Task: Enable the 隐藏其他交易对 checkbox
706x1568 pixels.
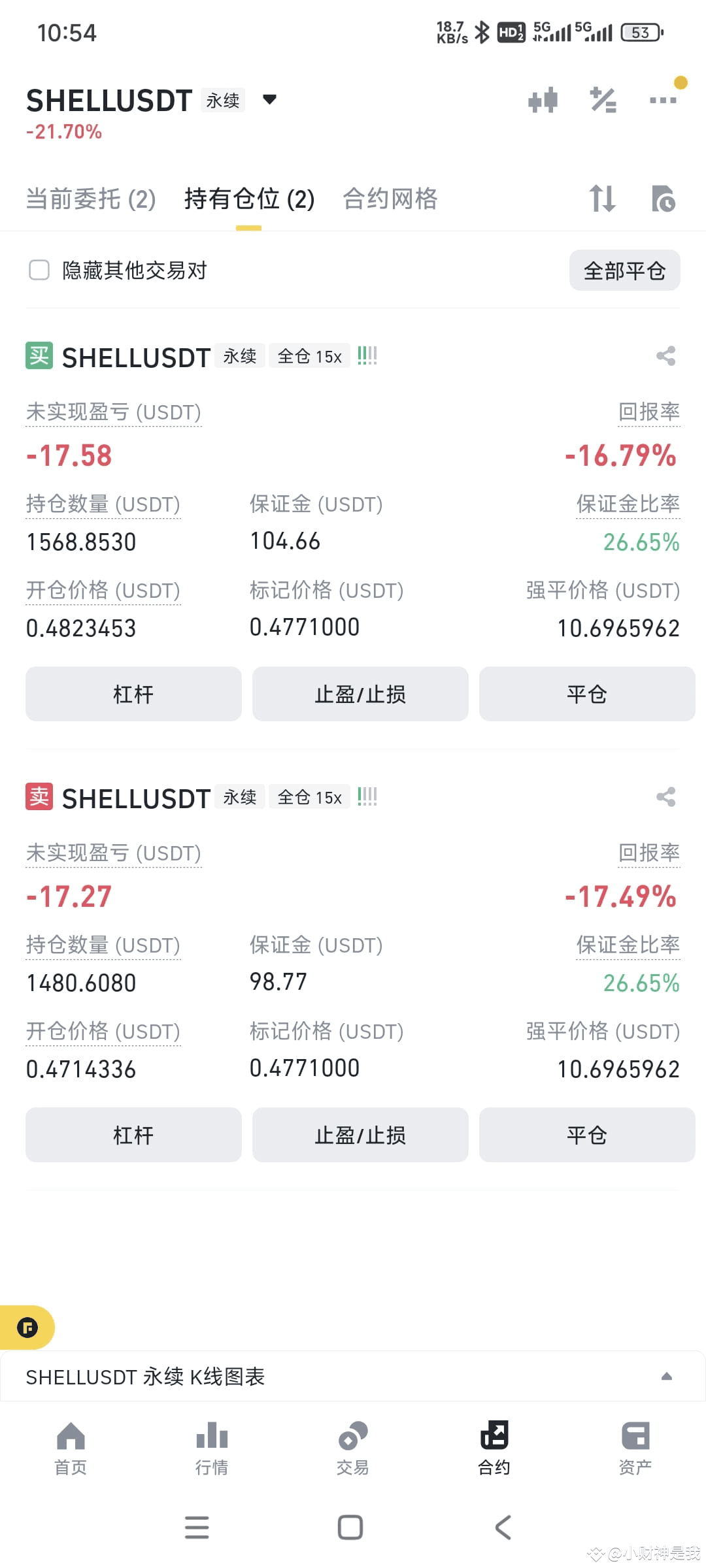Action: 39,270
